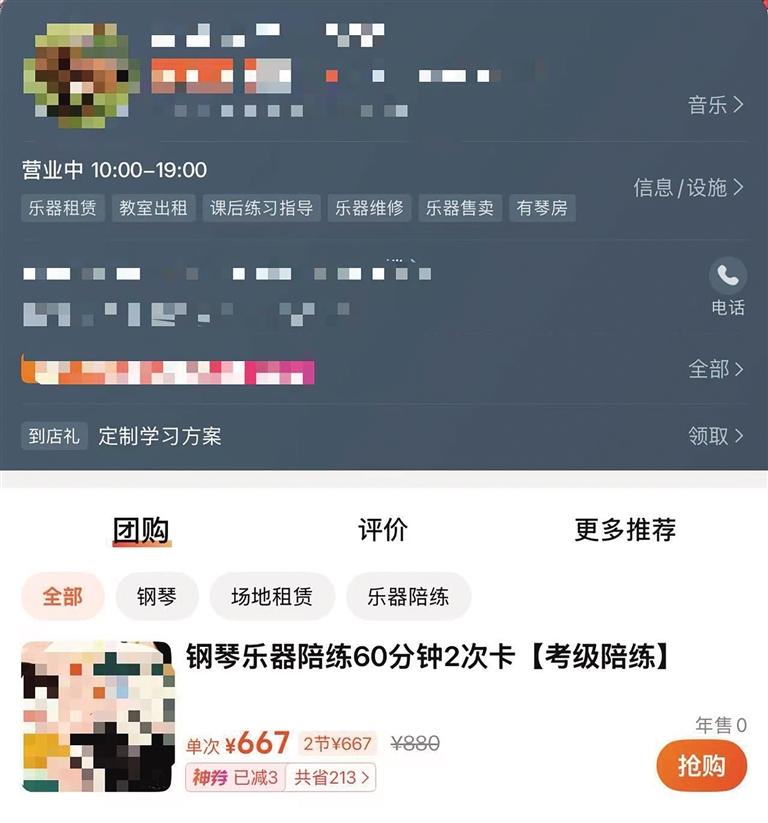Open 信息/设施 details
This screenshot has height=823, width=768.
tap(688, 187)
